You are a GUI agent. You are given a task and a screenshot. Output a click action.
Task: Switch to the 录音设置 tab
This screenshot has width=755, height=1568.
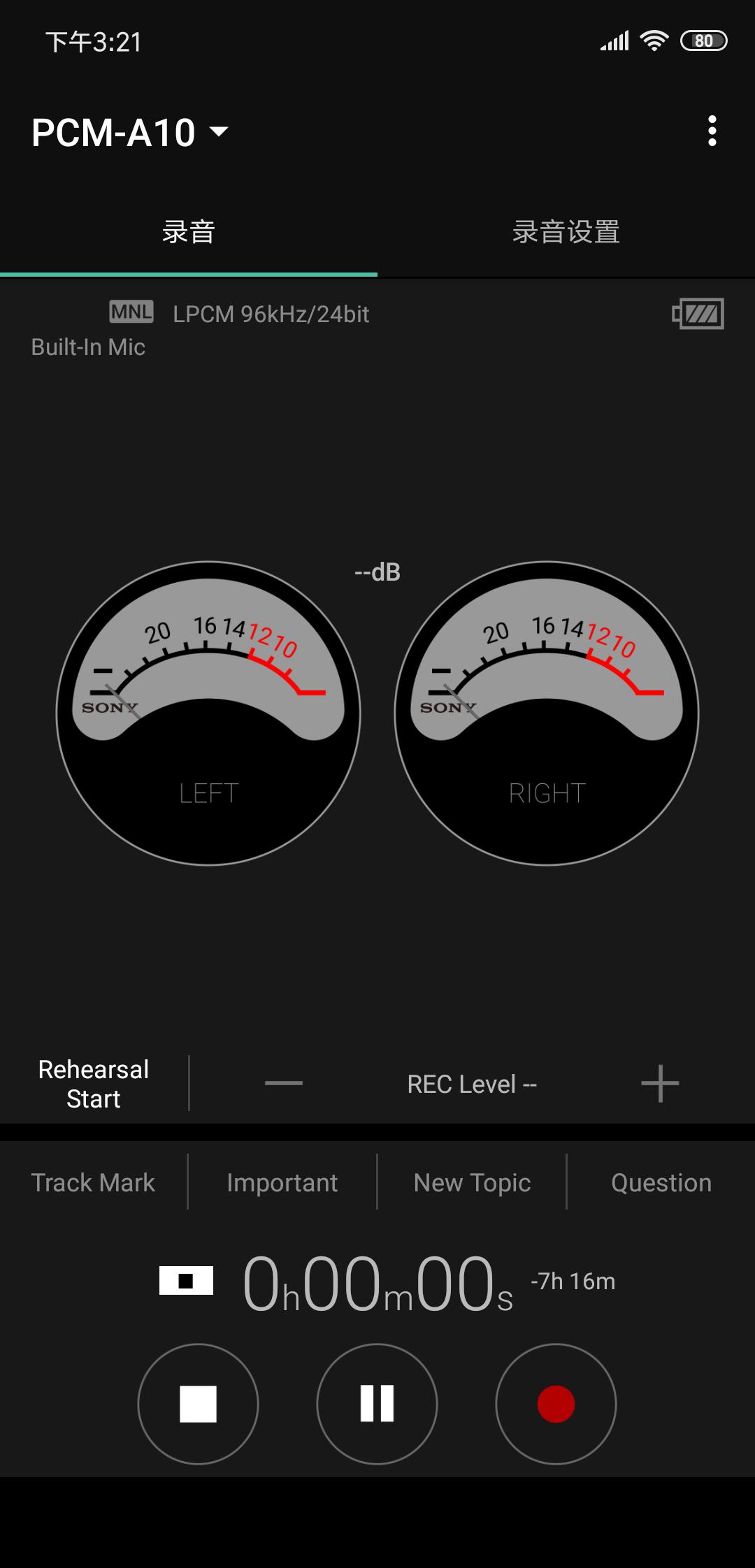click(x=566, y=232)
